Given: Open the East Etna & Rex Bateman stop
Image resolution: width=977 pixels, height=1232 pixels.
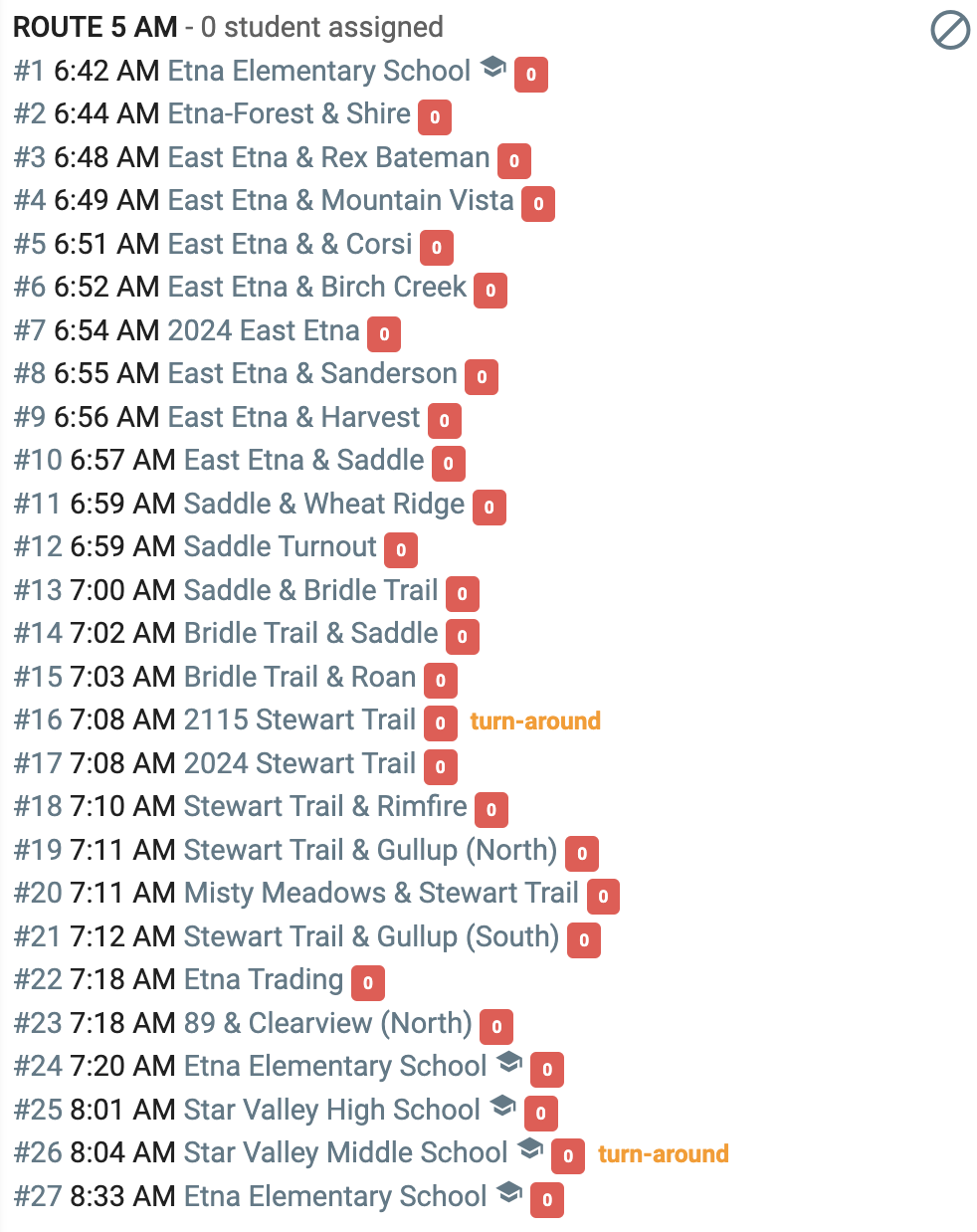Looking at the screenshot, I should pyautogui.click(x=329, y=157).
